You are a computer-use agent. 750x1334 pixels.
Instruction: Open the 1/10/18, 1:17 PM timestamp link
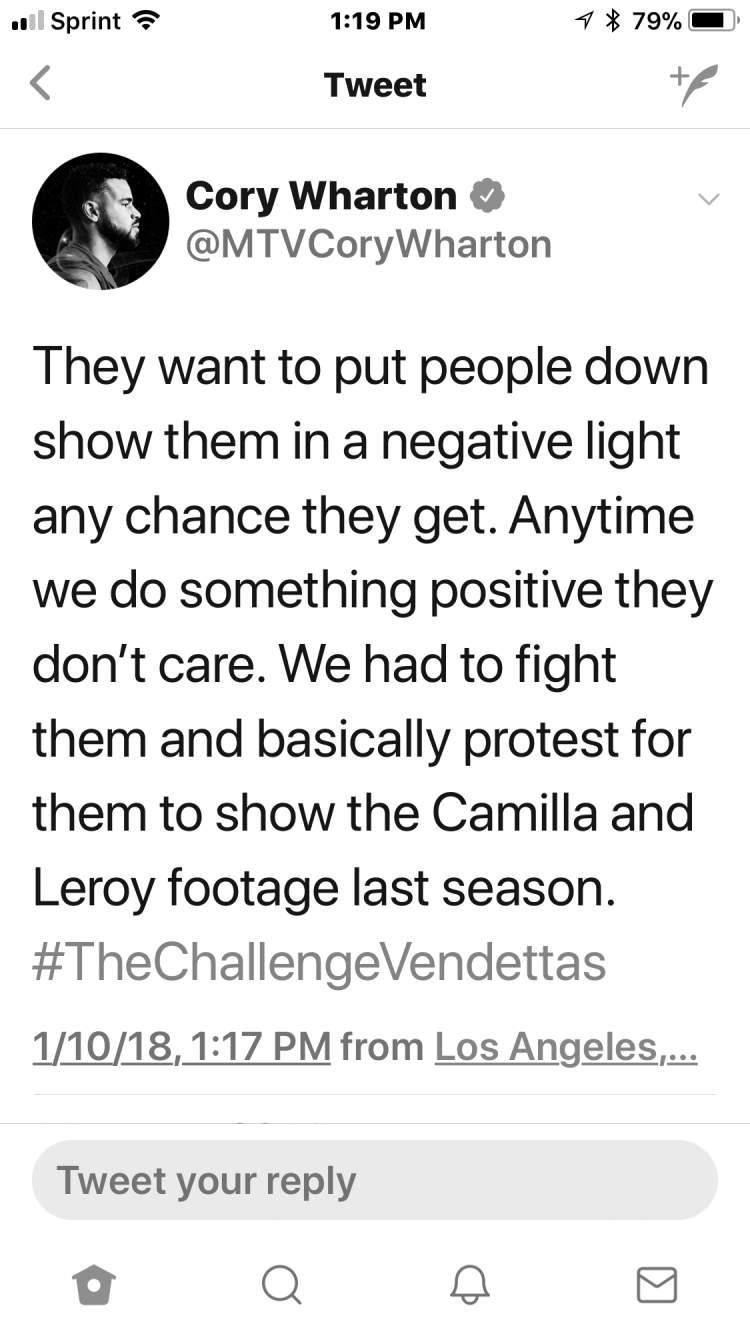181,1047
